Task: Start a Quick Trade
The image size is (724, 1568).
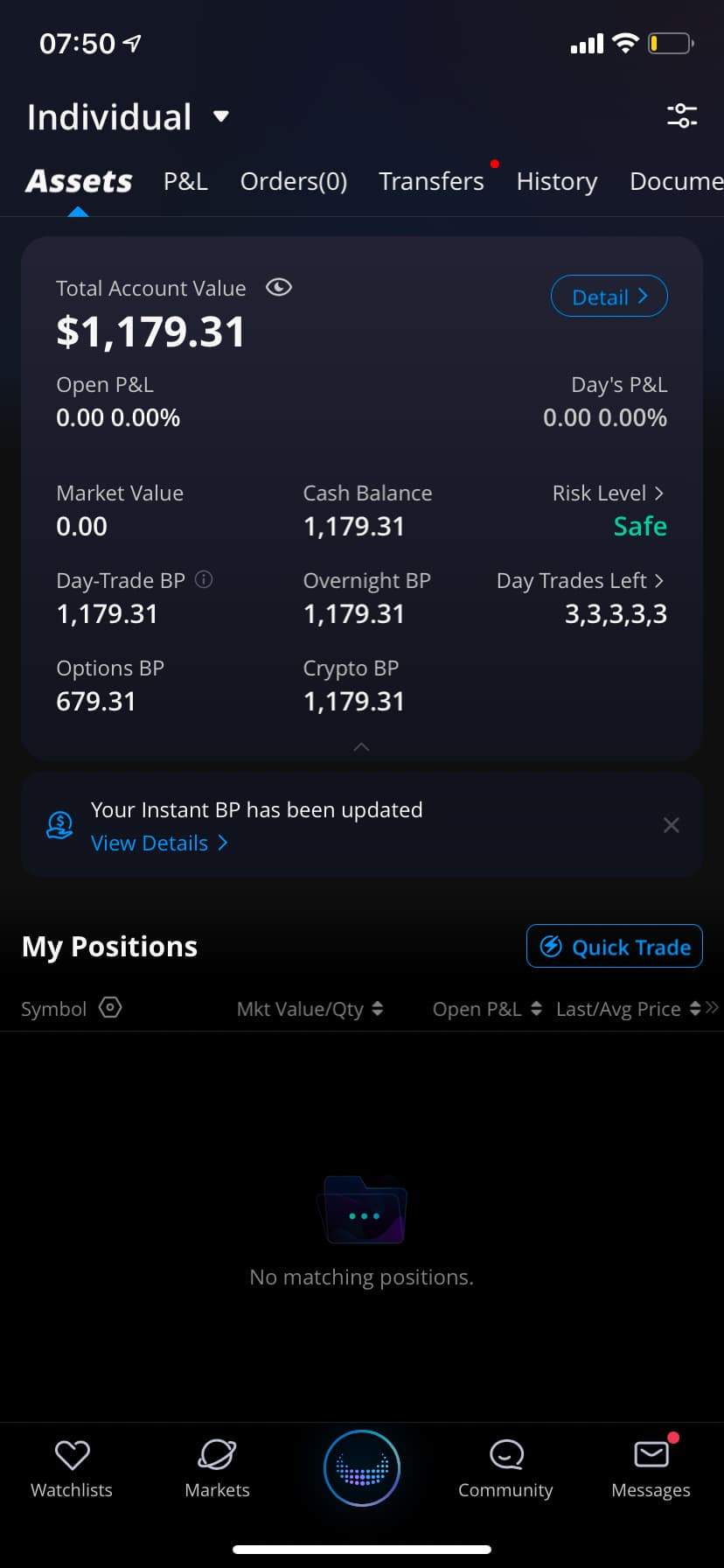Action: (614, 946)
